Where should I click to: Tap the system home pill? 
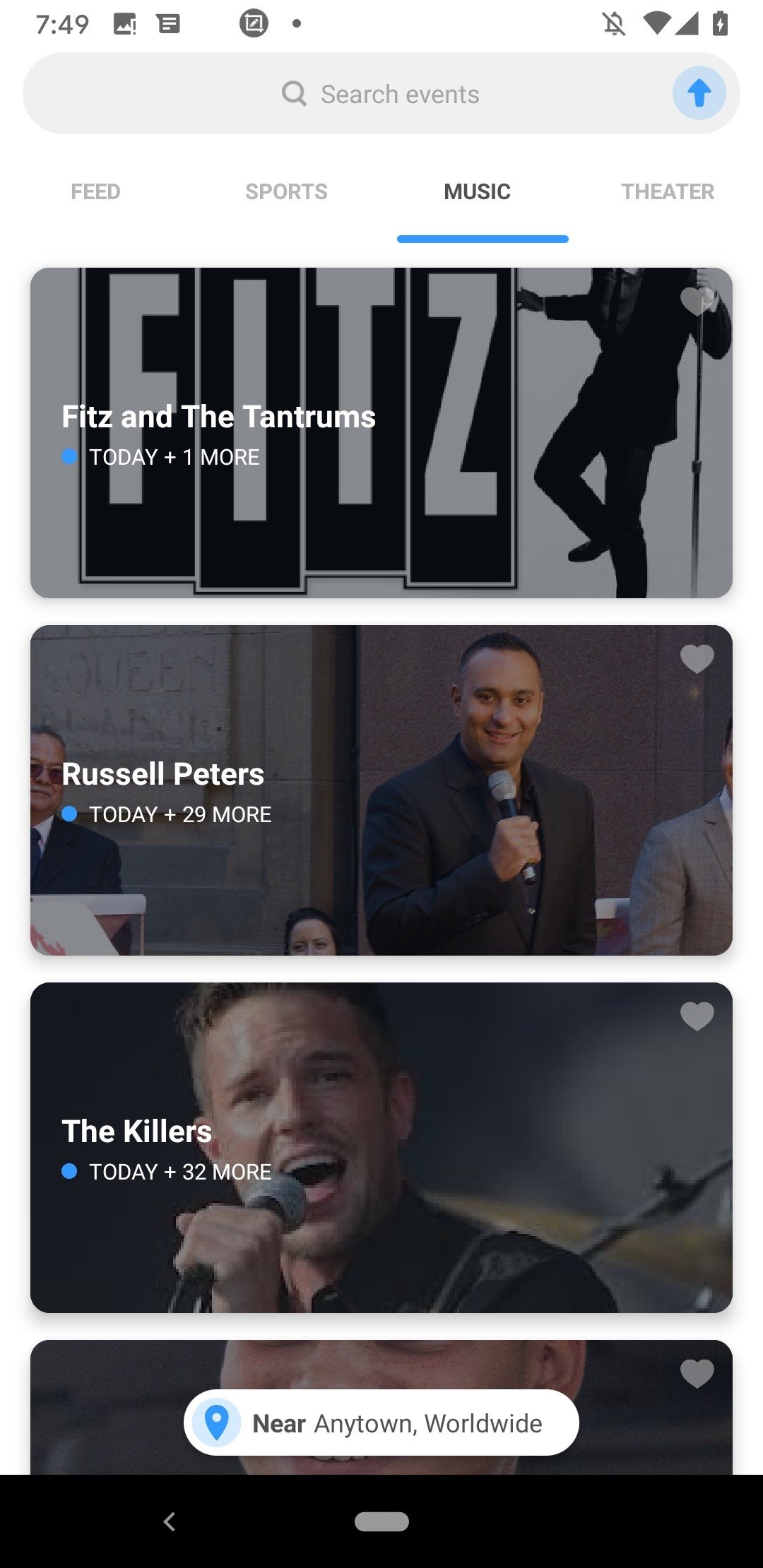click(381, 1521)
